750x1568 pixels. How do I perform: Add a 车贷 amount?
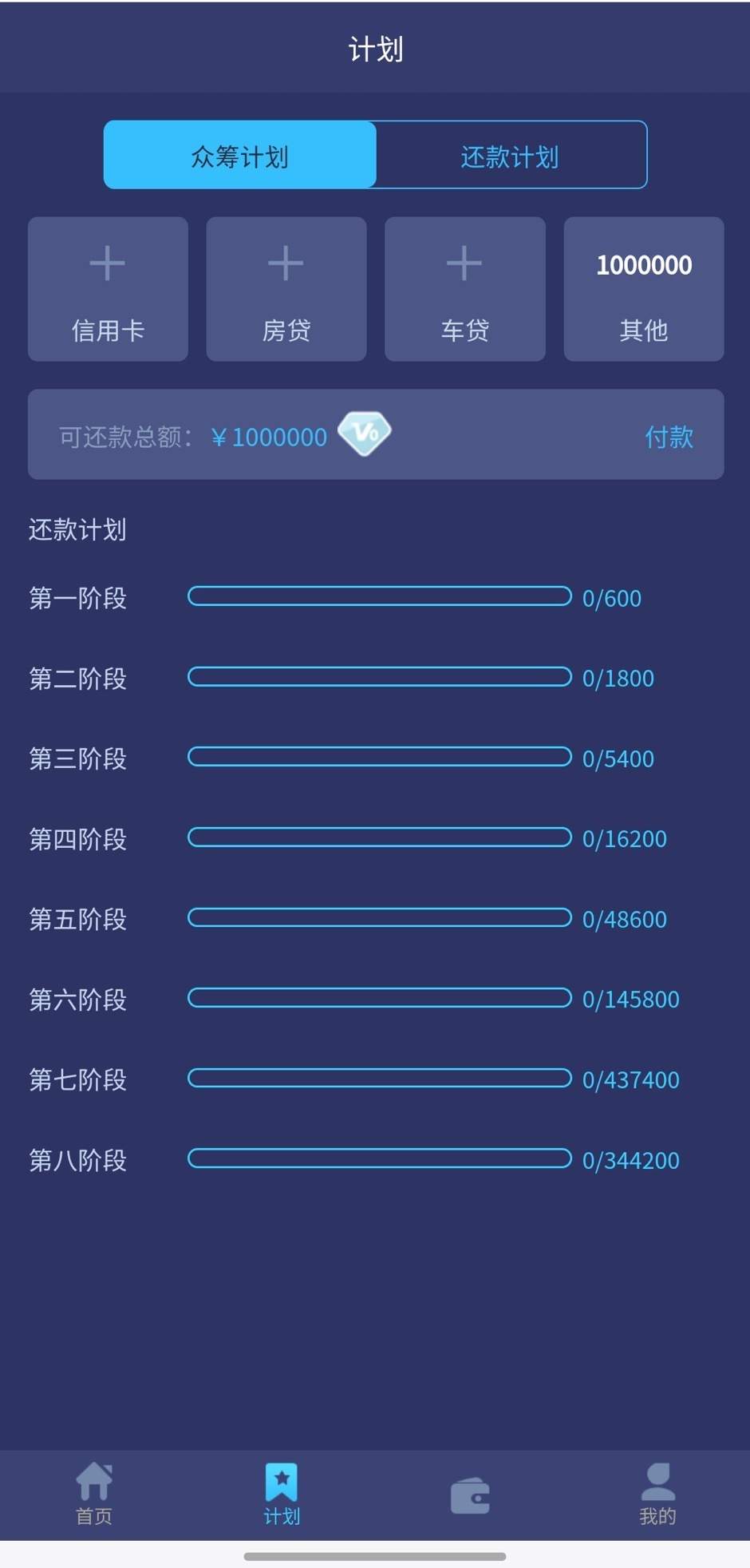(x=464, y=289)
